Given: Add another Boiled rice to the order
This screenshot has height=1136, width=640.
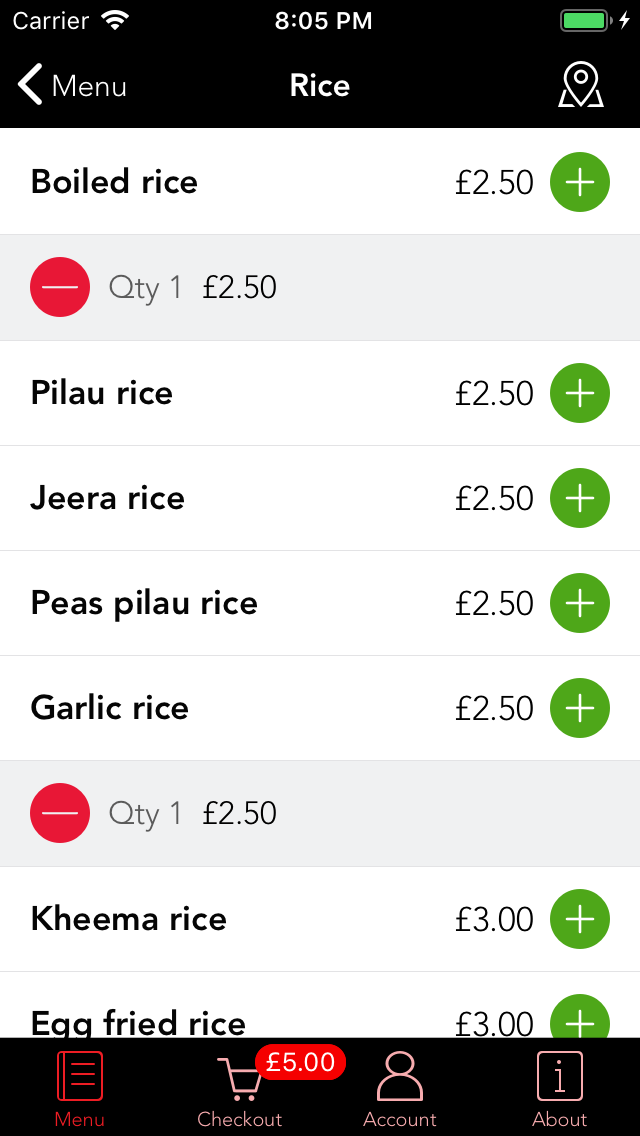Looking at the screenshot, I should pyautogui.click(x=580, y=182).
